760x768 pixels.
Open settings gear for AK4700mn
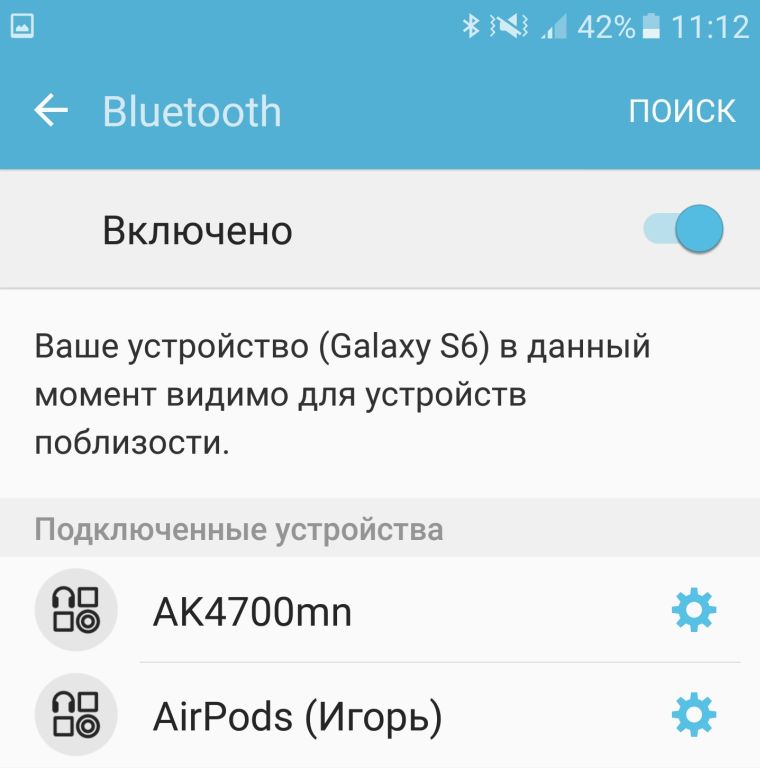[x=694, y=610]
